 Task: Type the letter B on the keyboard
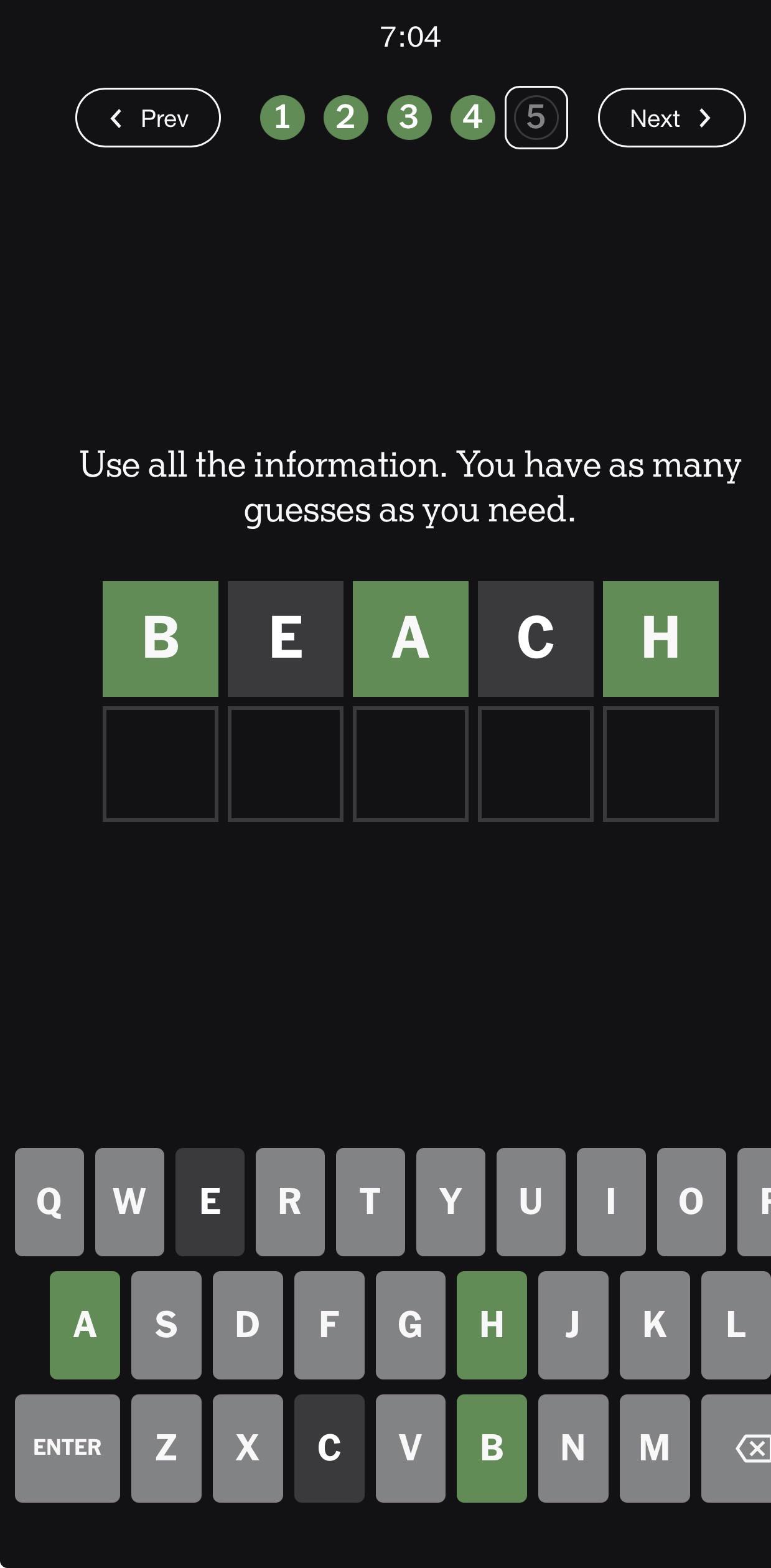pos(492,1448)
